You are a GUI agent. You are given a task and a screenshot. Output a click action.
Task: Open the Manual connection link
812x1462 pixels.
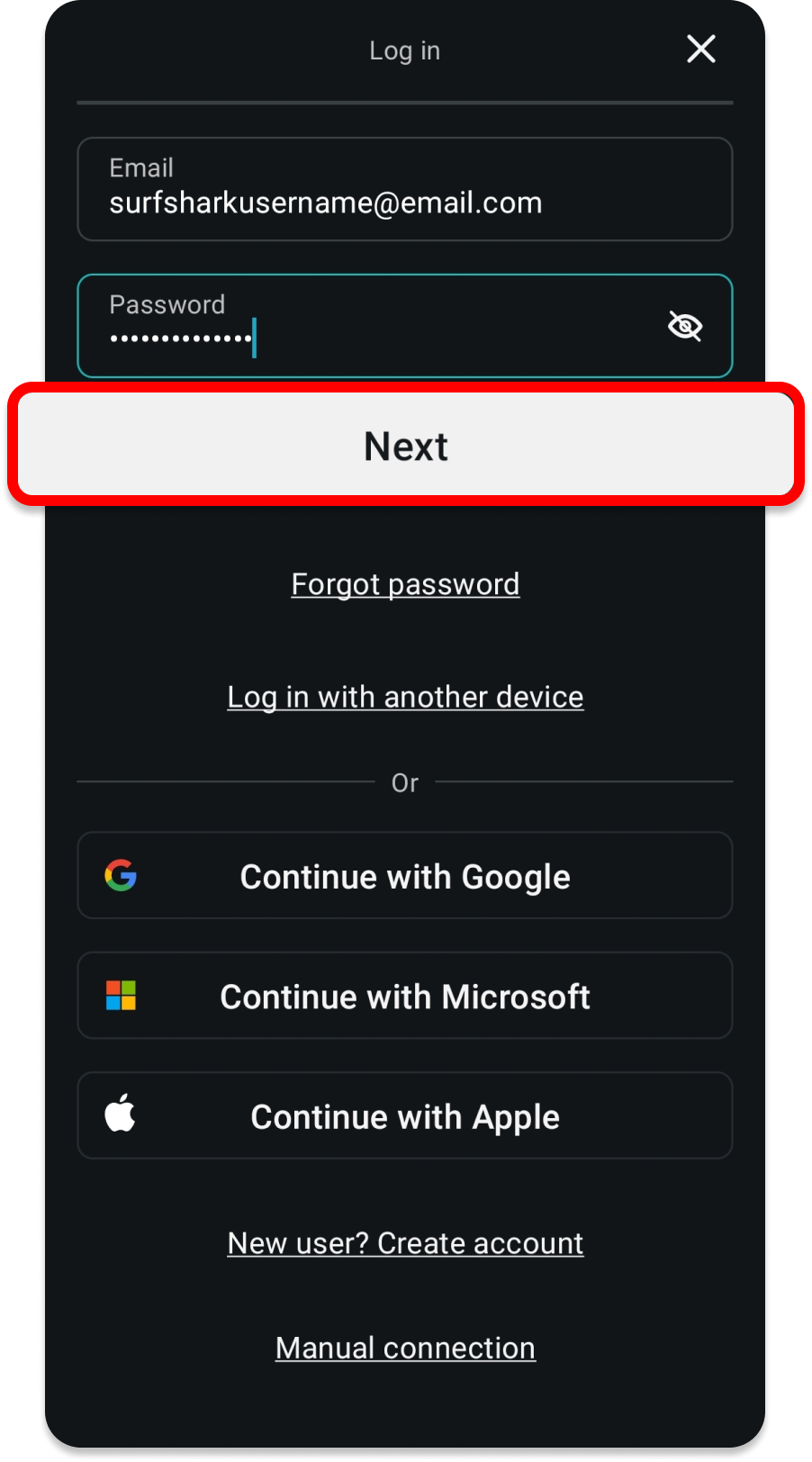pyautogui.click(x=405, y=1348)
